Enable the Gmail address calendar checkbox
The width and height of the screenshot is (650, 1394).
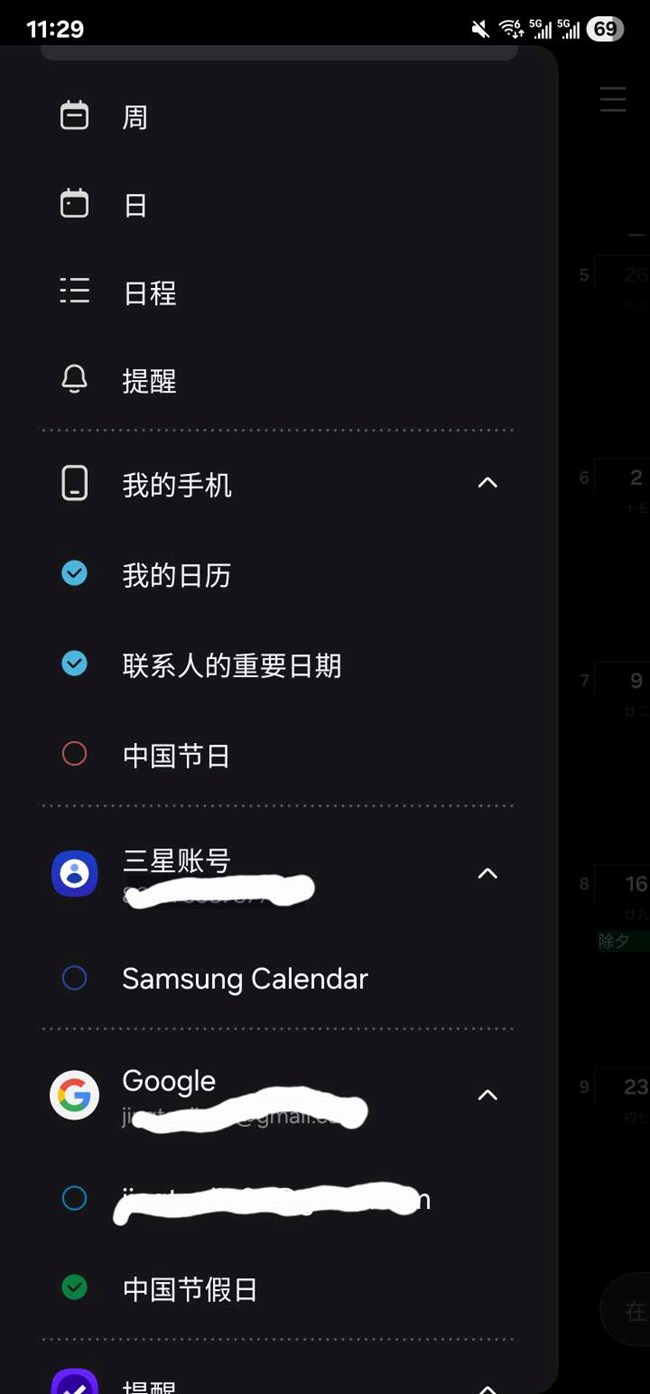tap(75, 1198)
